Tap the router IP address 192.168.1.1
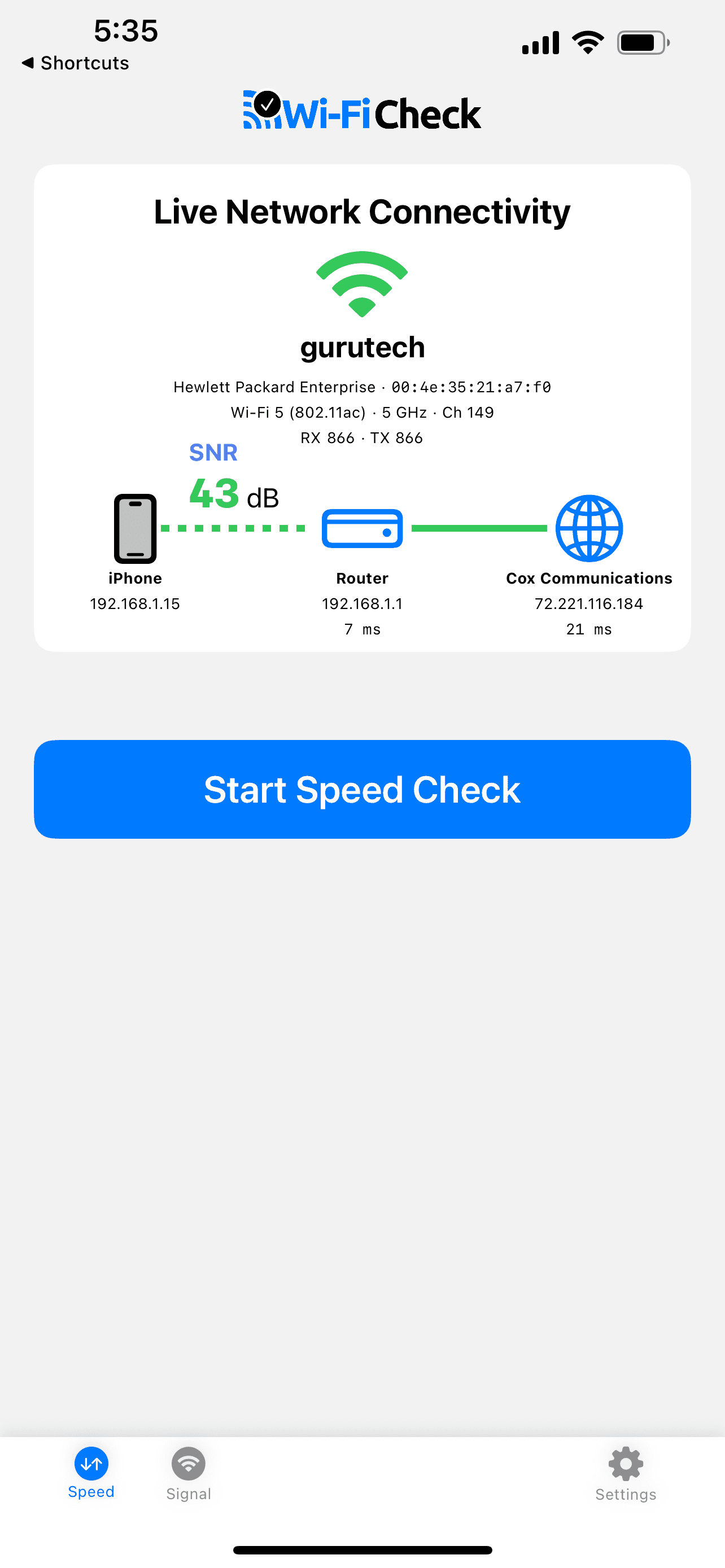Image resolution: width=725 pixels, height=1568 pixels. pos(361,603)
